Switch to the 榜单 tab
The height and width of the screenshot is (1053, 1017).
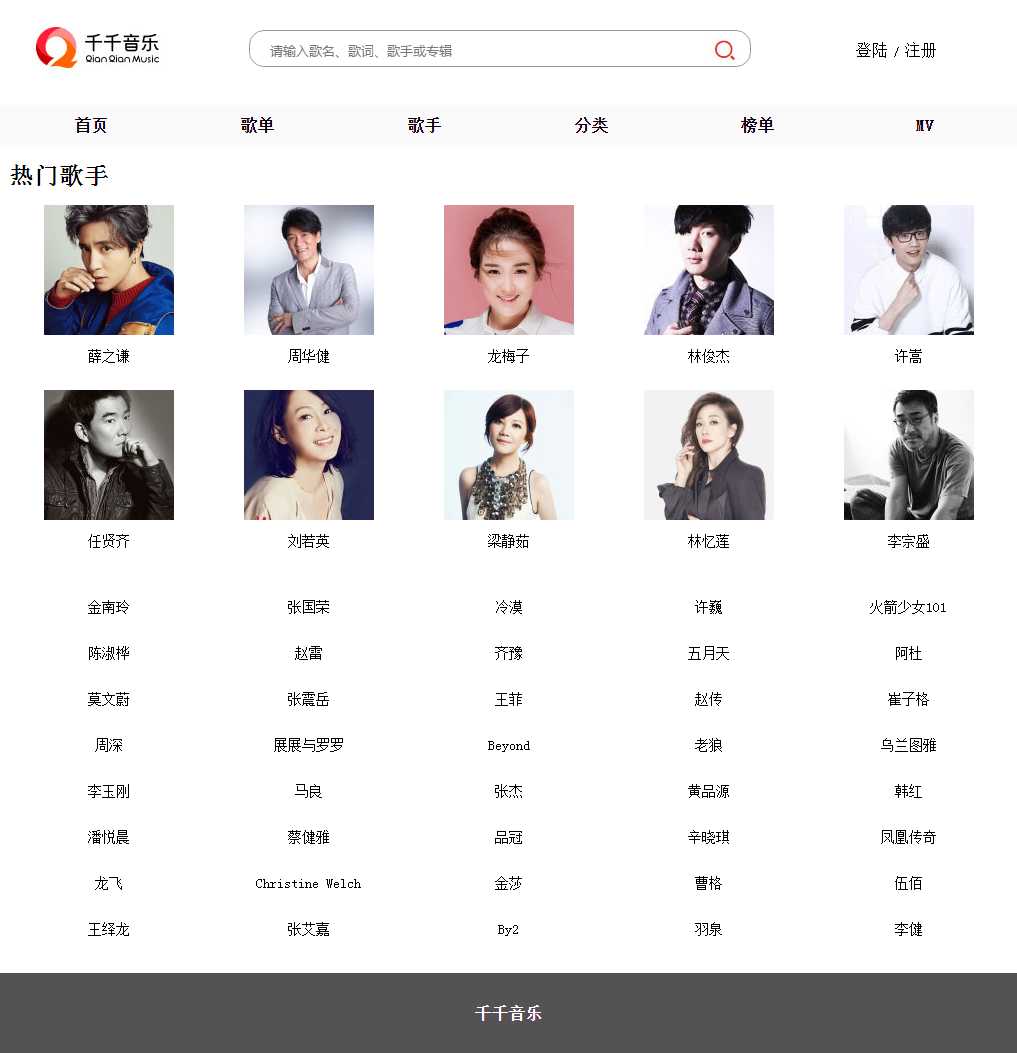(757, 125)
